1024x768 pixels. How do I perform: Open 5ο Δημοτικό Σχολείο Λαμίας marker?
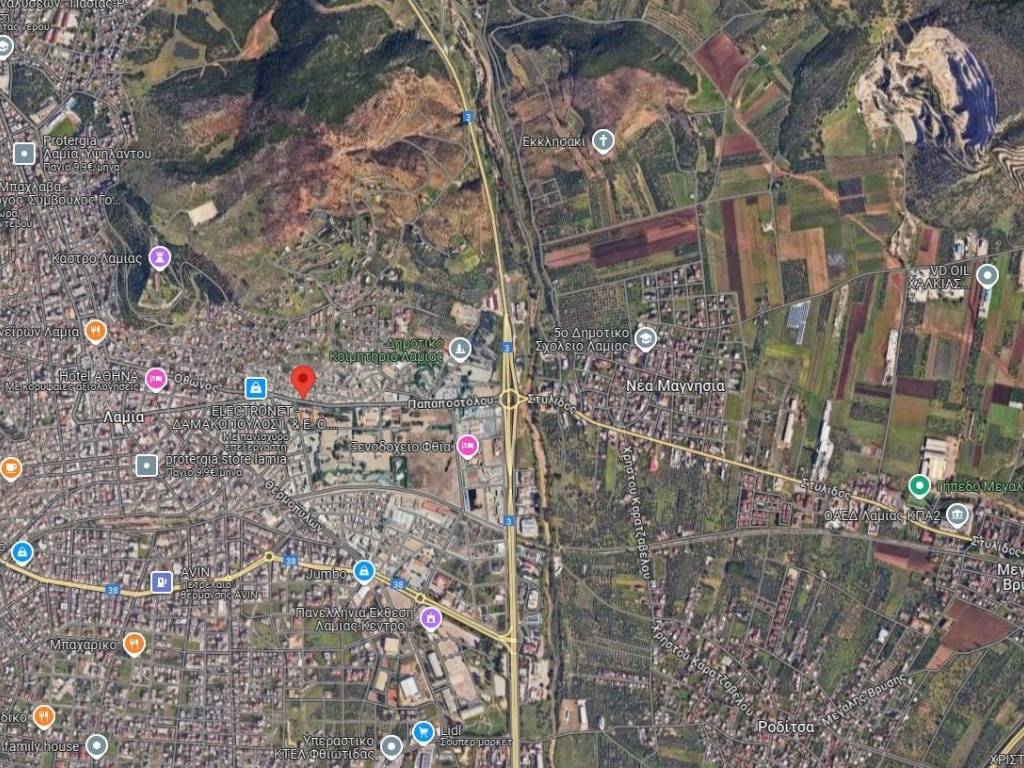[645, 338]
